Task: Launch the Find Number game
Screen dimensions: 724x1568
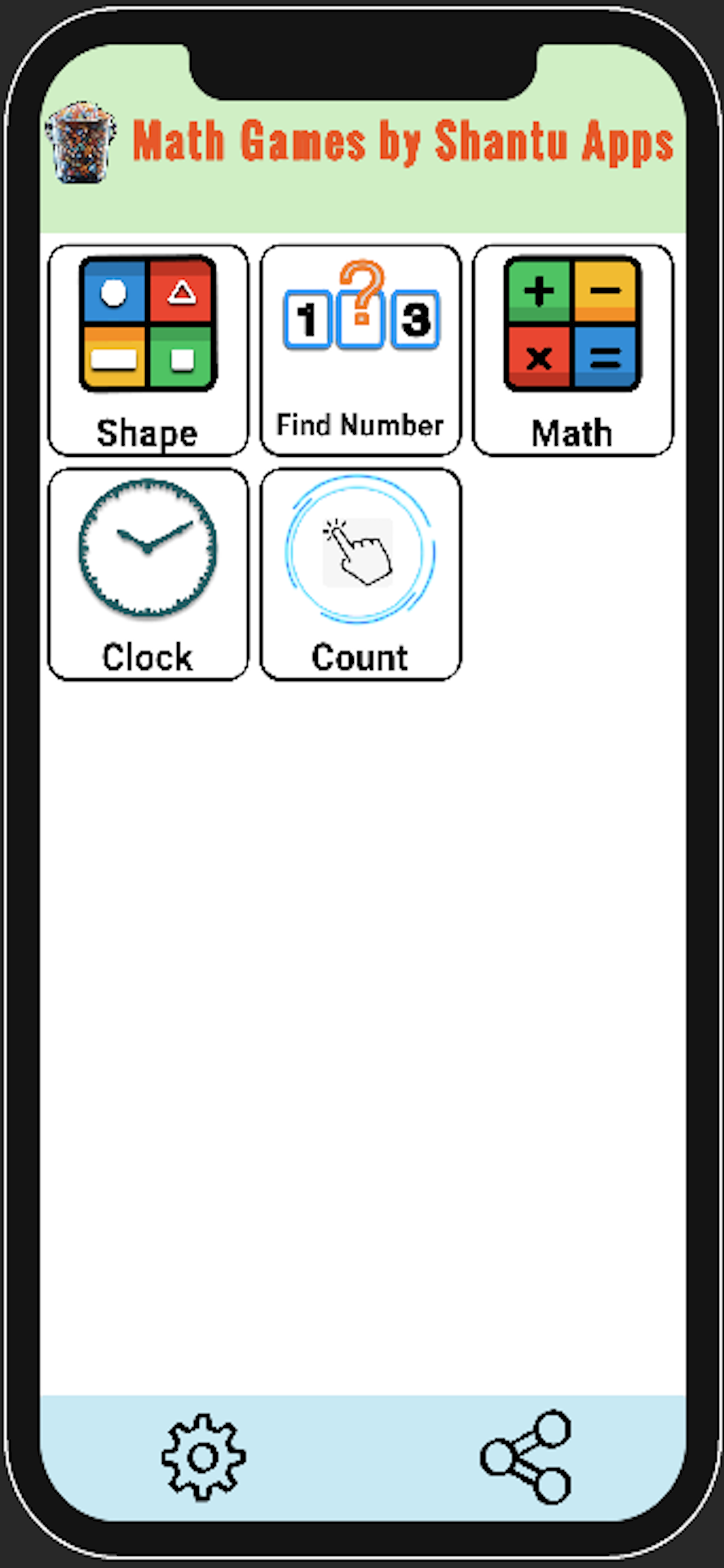Action: point(360,350)
